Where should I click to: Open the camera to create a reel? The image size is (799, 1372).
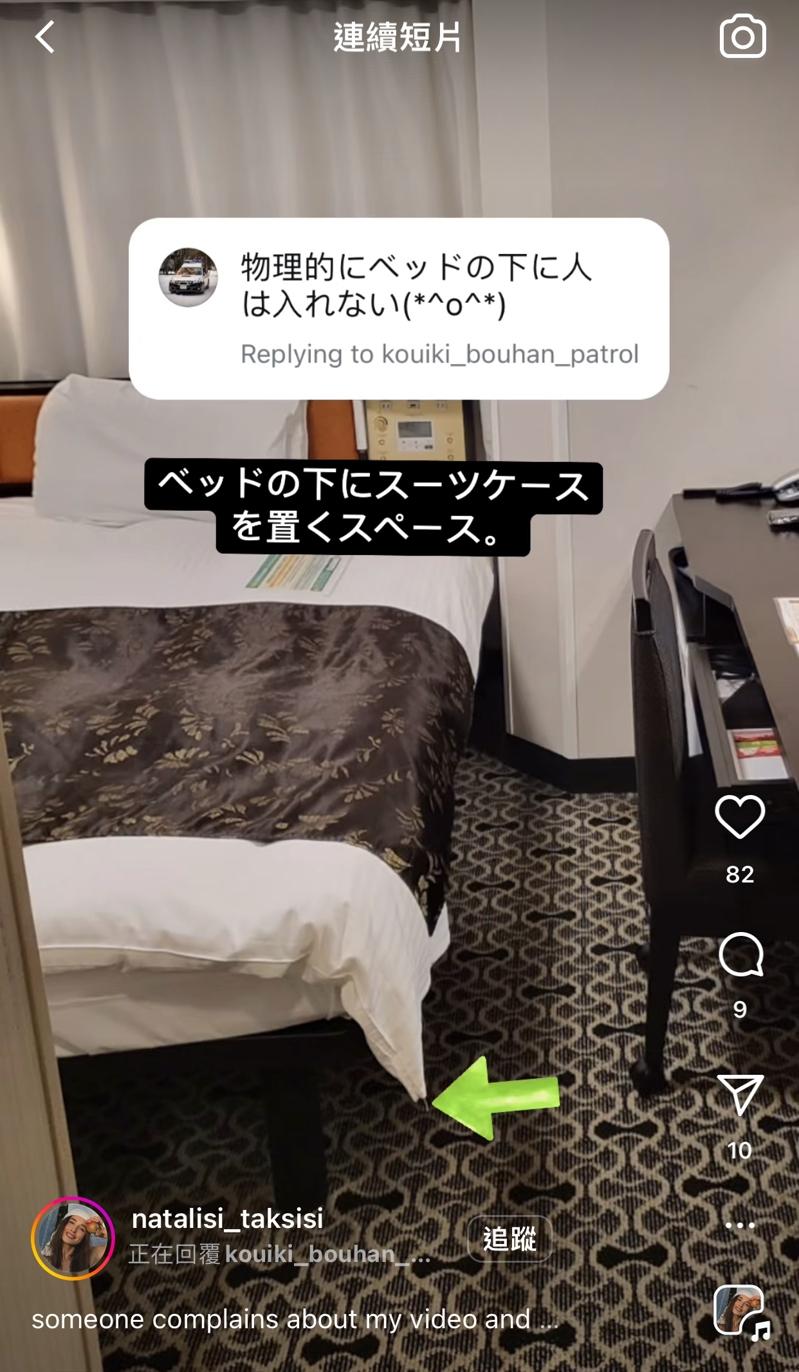742,38
